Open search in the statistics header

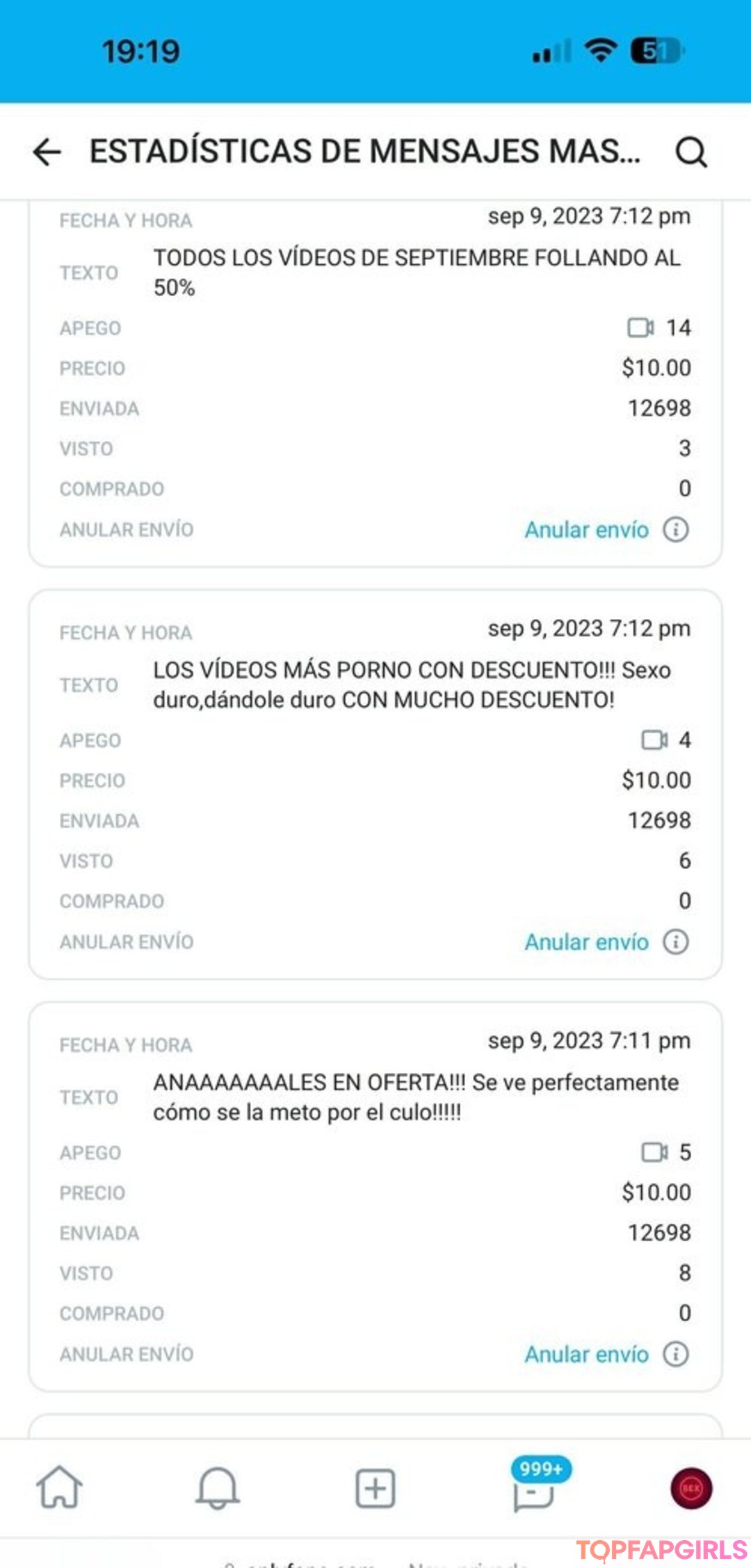[x=691, y=152]
